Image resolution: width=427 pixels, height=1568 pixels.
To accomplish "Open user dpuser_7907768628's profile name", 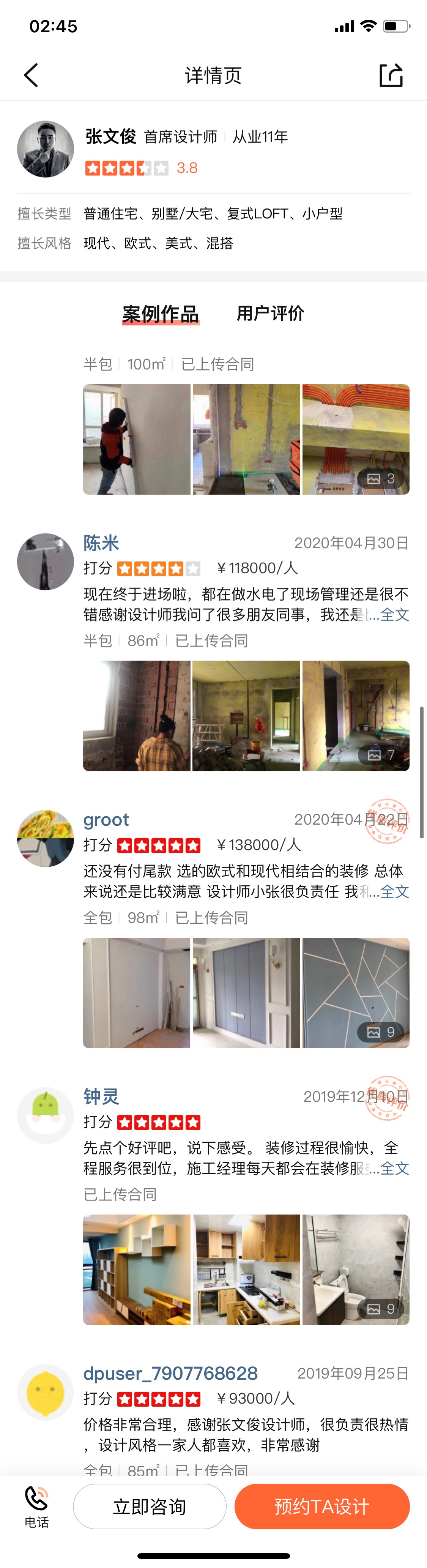I will click(170, 1374).
